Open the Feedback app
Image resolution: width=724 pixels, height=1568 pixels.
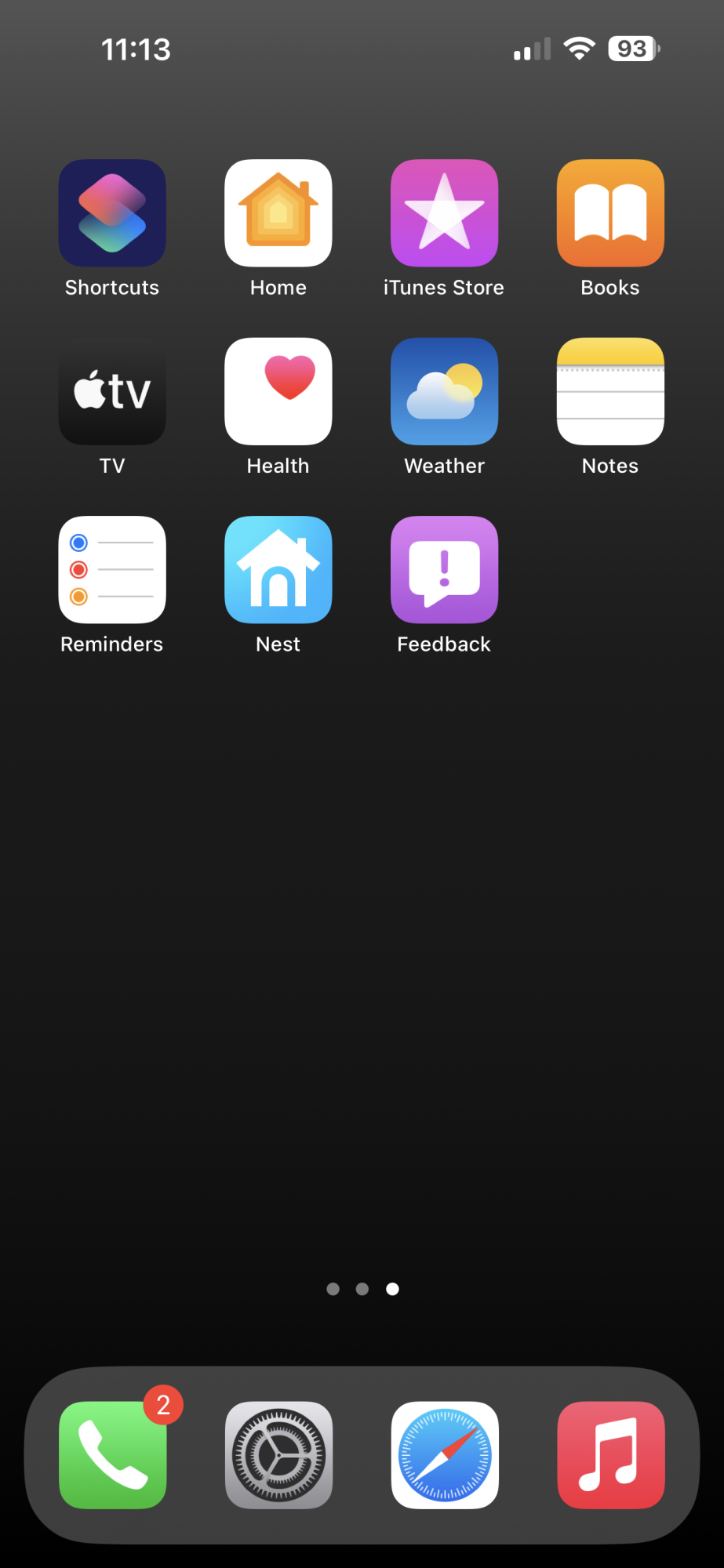coord(444,569)
